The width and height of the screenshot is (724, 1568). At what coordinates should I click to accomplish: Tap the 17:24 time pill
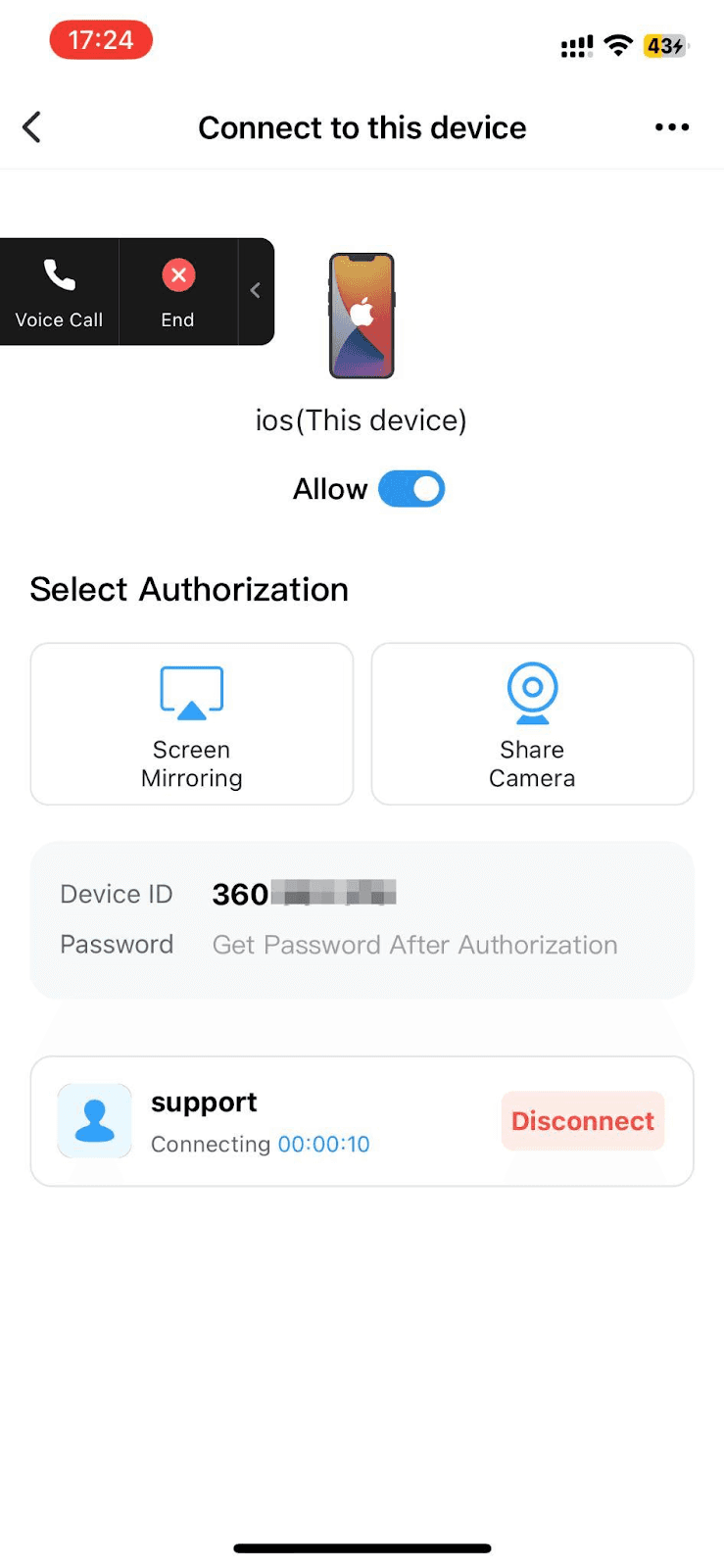[101, 40]
